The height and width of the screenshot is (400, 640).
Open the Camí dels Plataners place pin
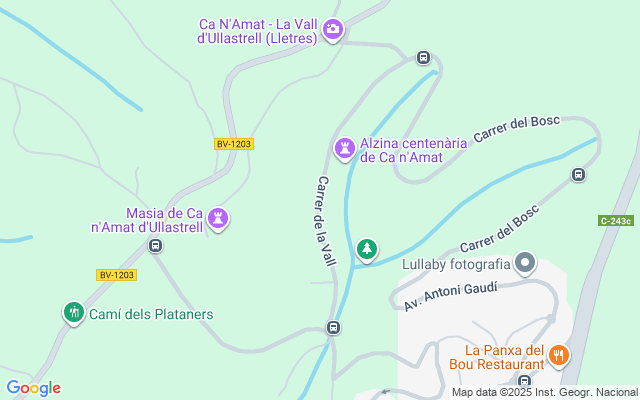pos(73,313)
